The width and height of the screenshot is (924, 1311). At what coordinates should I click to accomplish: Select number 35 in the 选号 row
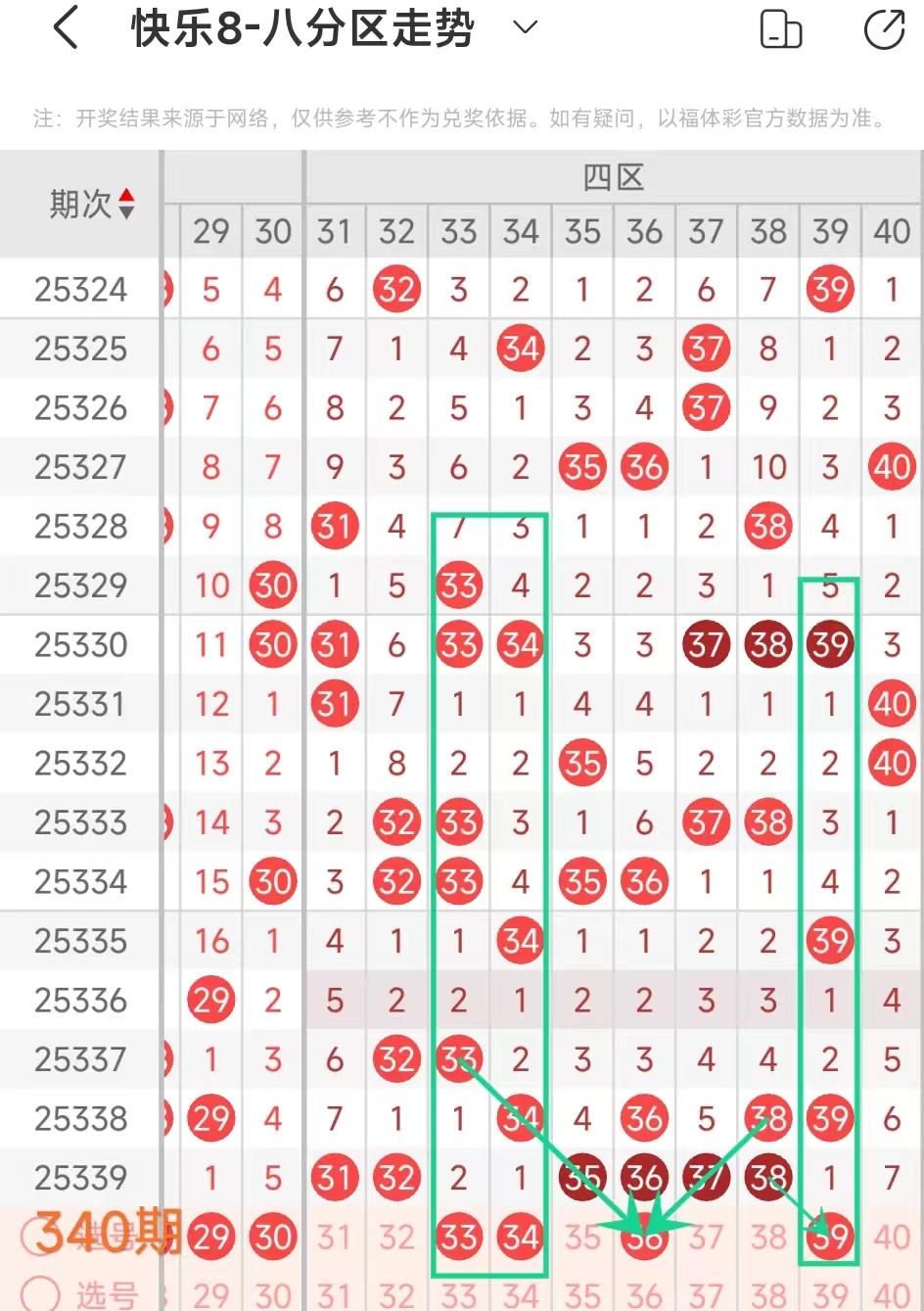pyautogui.click(x=582, y=1294)
